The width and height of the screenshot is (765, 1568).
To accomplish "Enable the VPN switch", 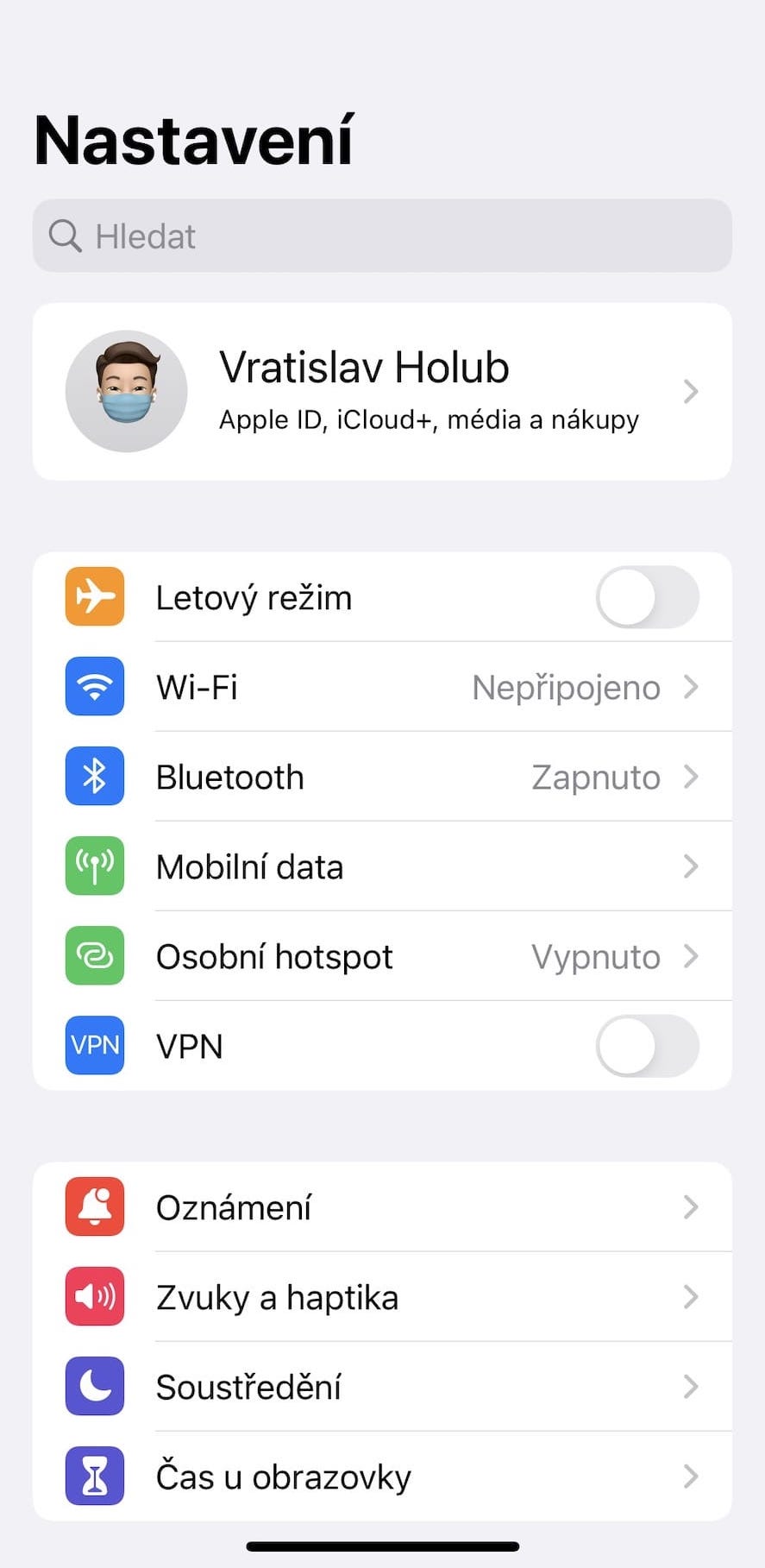I will [x=647, y=1046].
